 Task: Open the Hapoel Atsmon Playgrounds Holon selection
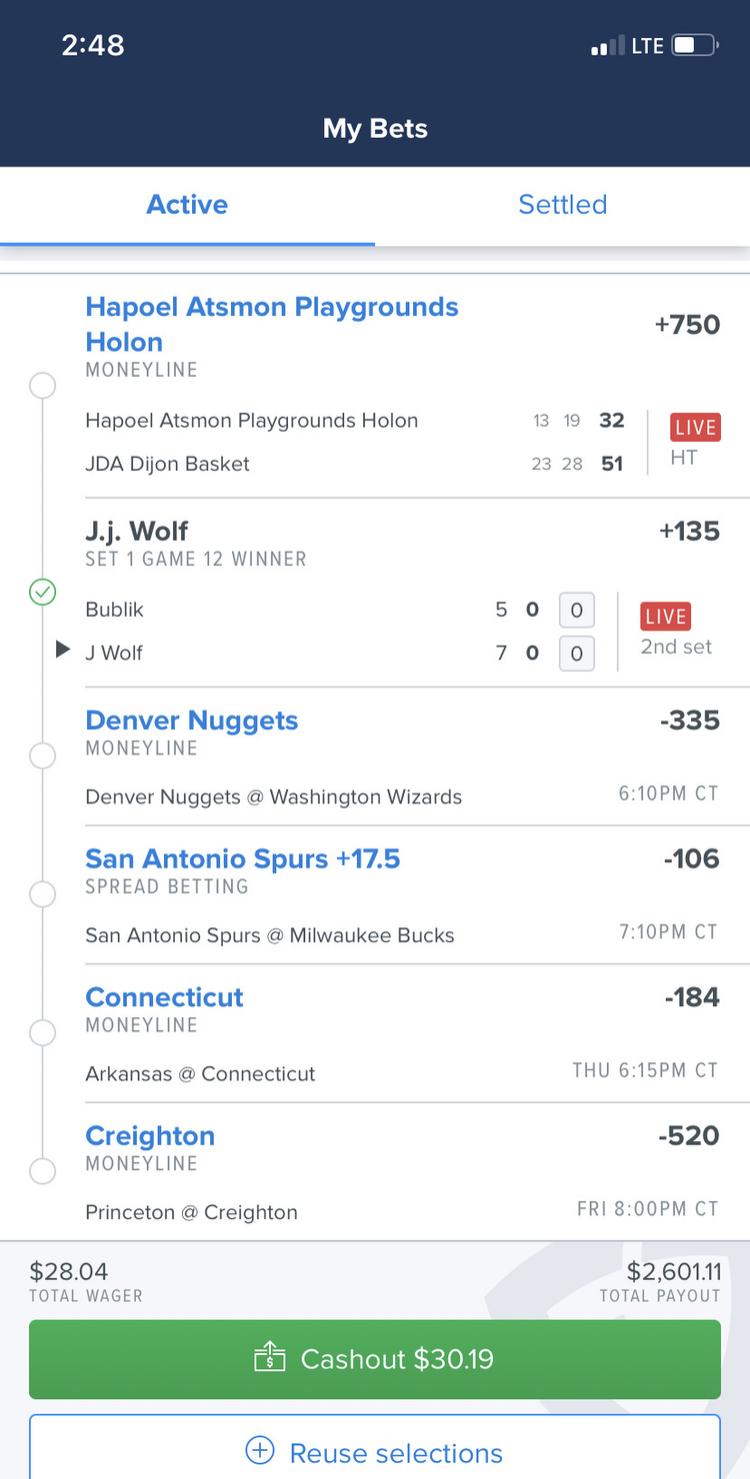[272, 324]
